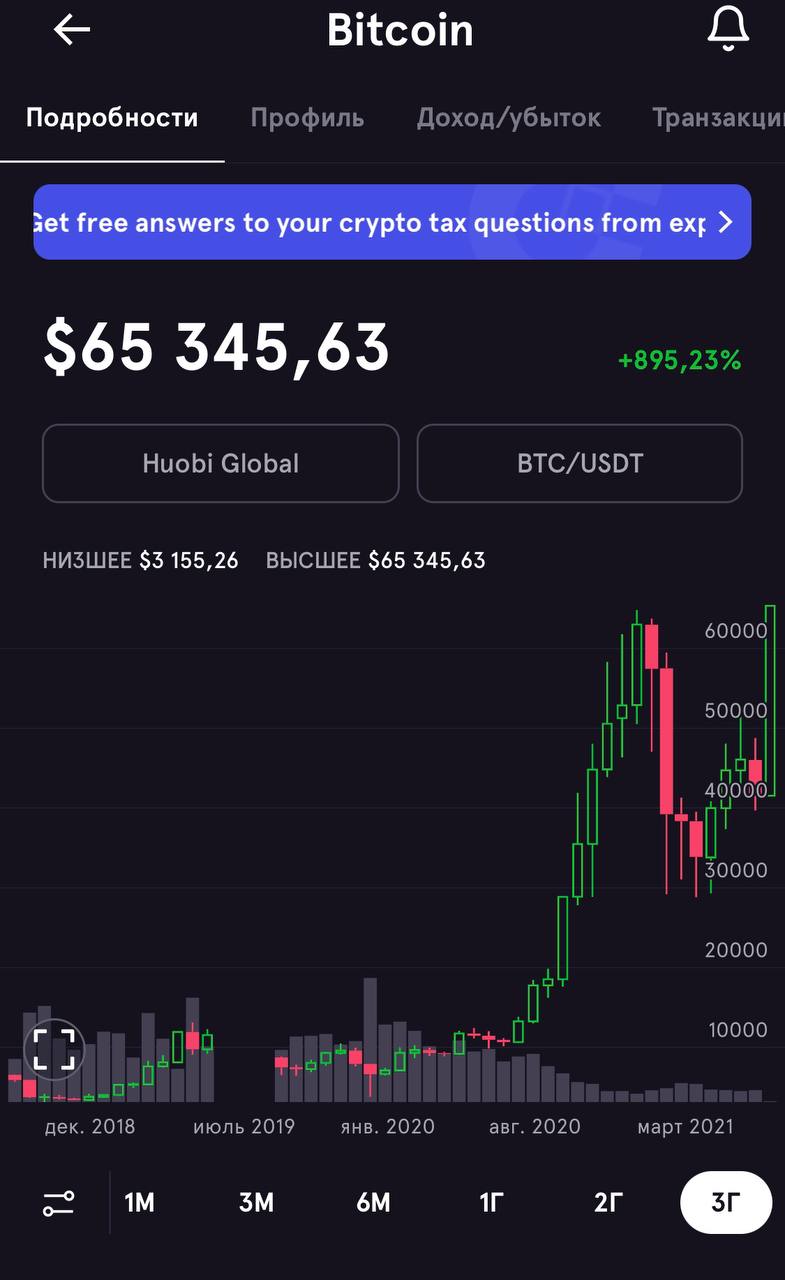Go back using the arrow icon
Screen dimensions: 785x1280
pyautogui.click(x=72, y=30)
